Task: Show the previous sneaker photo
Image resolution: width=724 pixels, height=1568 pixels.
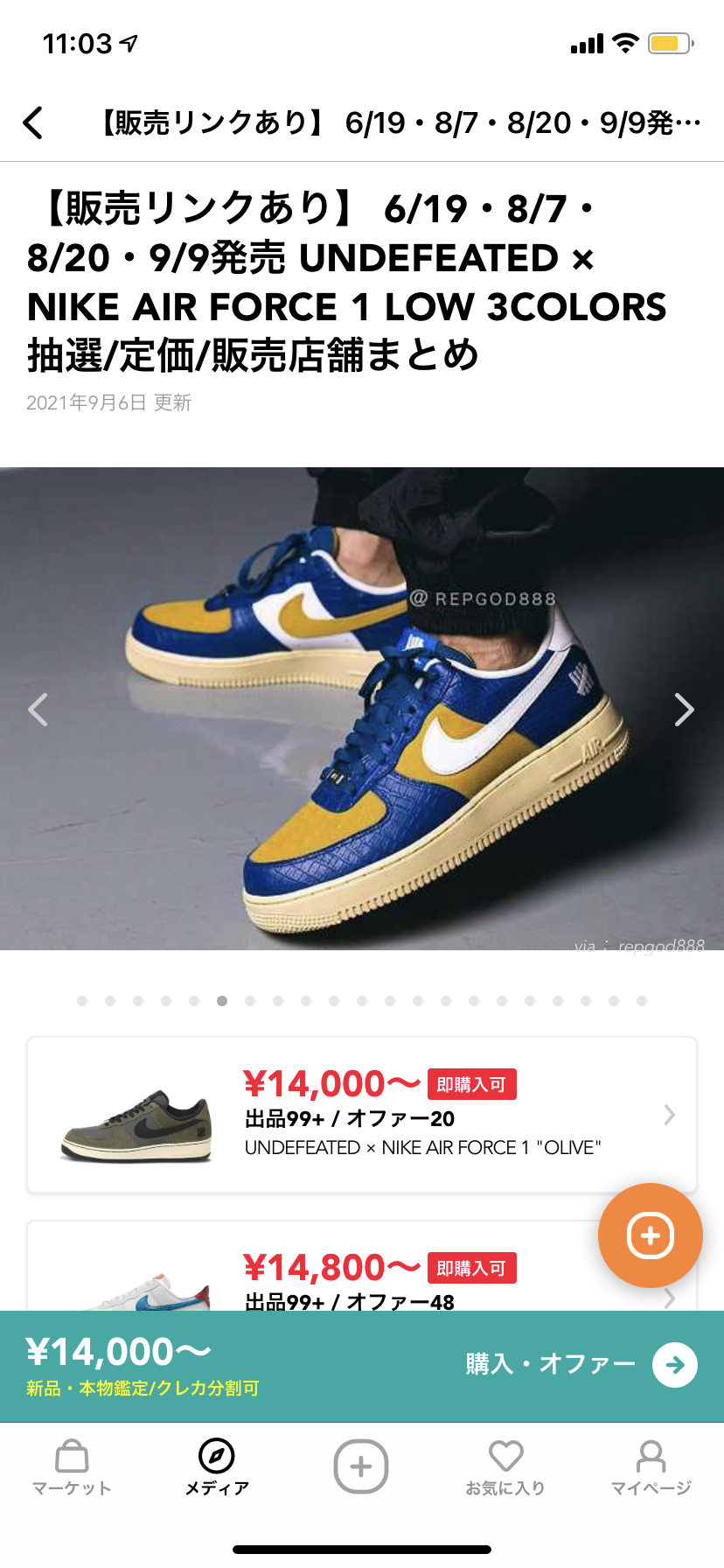Action: [x=38, y=710]
